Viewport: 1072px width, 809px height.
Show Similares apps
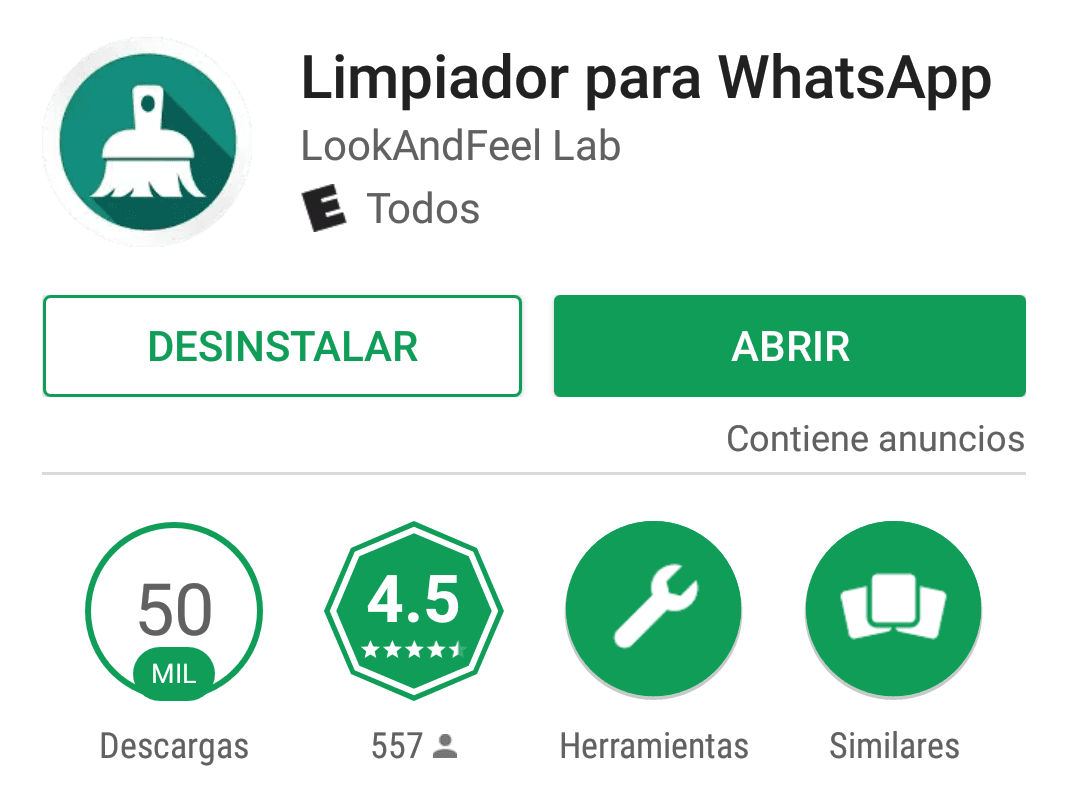[893, 611]
